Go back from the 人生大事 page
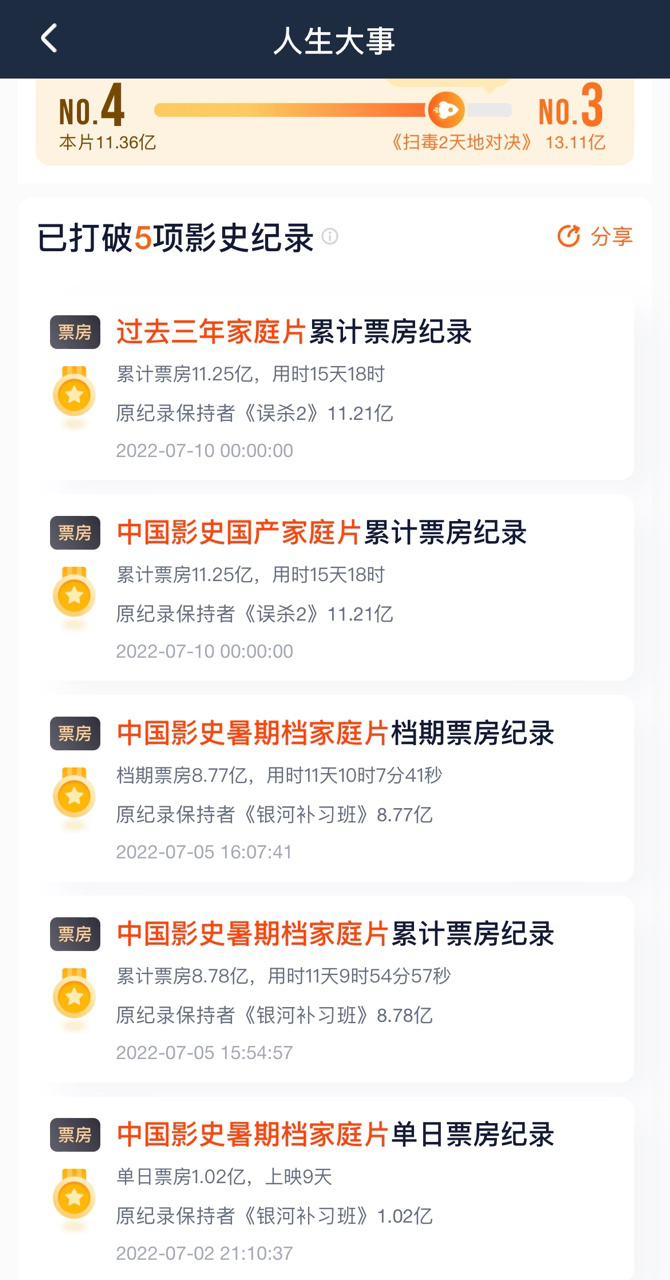Image resolution: width=670 pixels, height=1280 pixels. pos(48,39)
